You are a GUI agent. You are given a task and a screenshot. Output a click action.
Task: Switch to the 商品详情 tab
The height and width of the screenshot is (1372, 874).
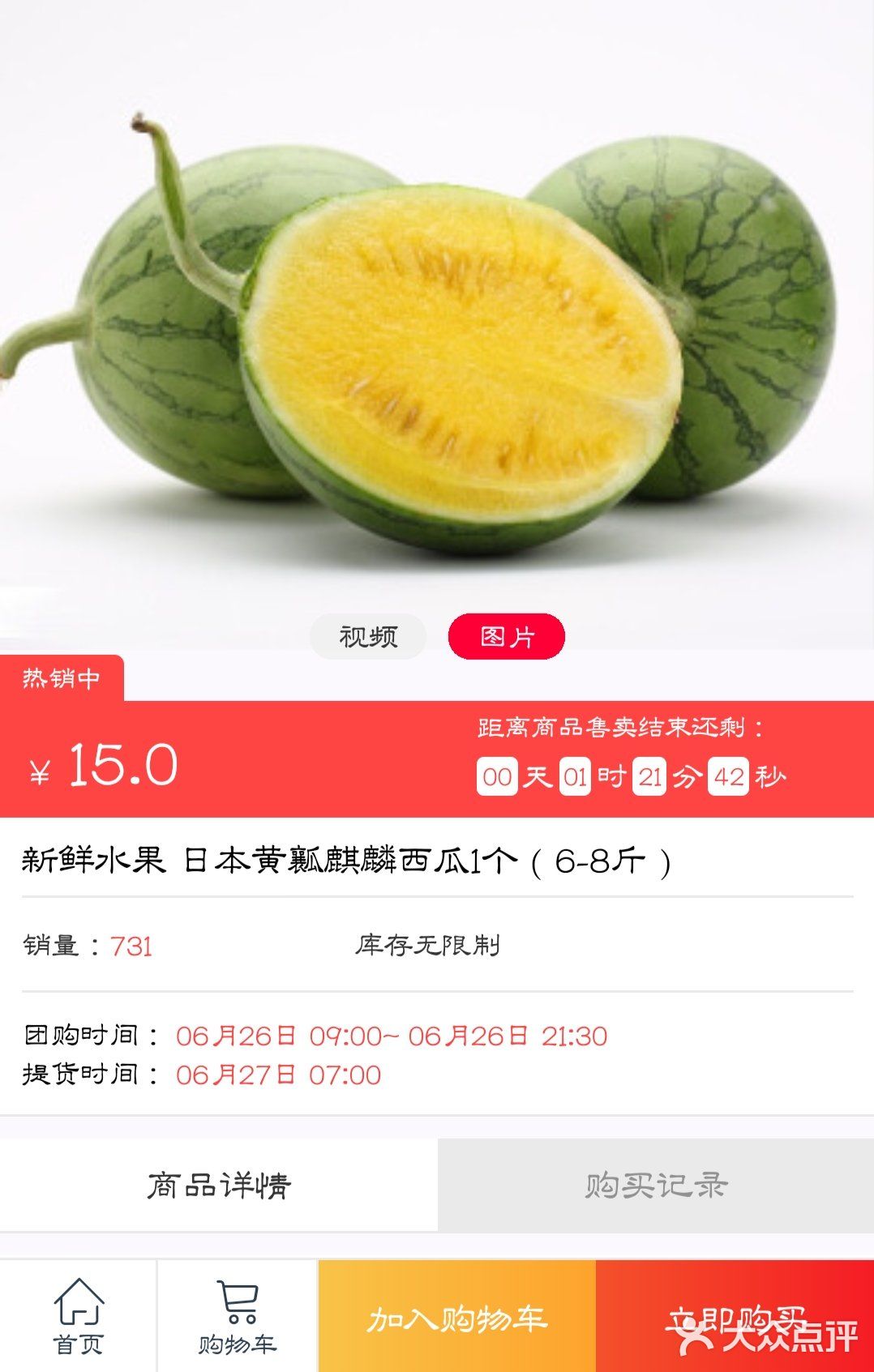click(219, 1182)
